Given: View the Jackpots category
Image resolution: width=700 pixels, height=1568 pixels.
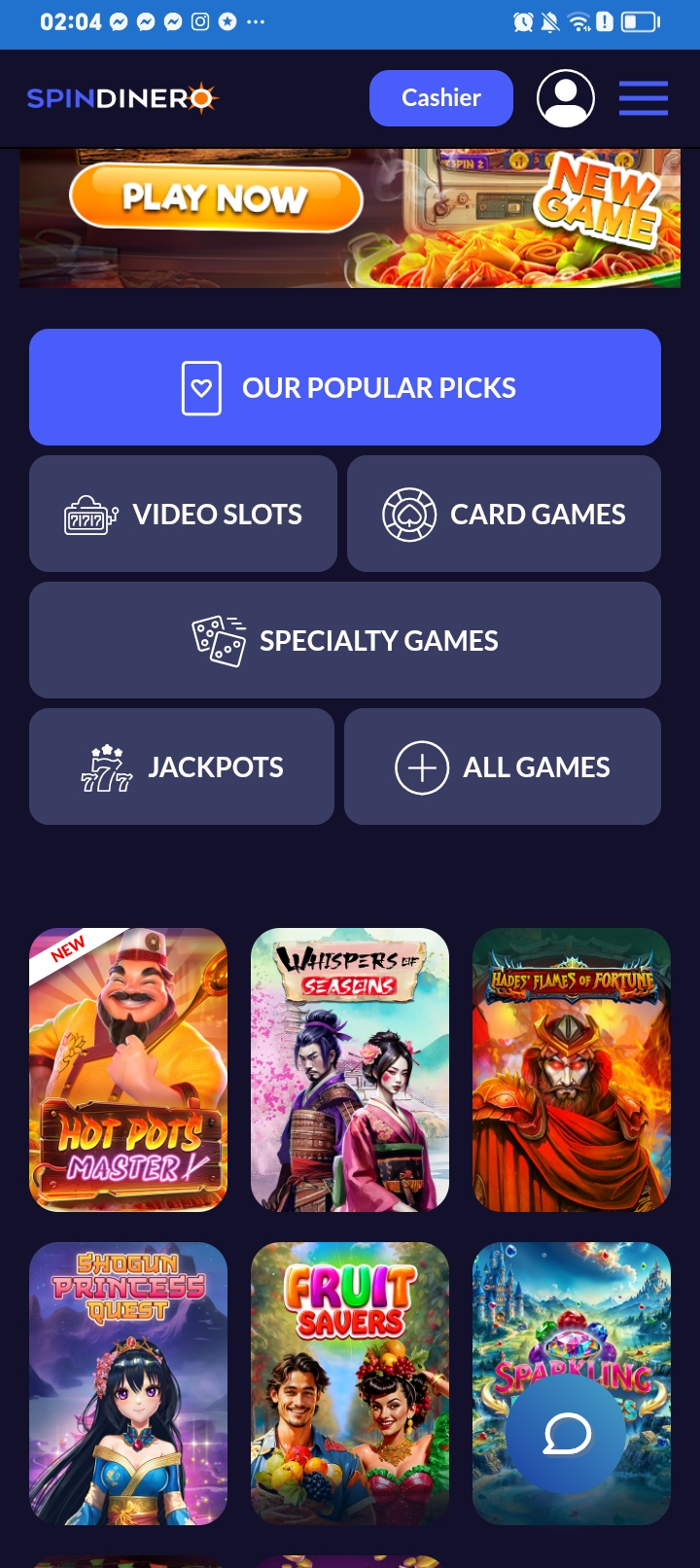Looking at the screenshot, I should (182, 766).
